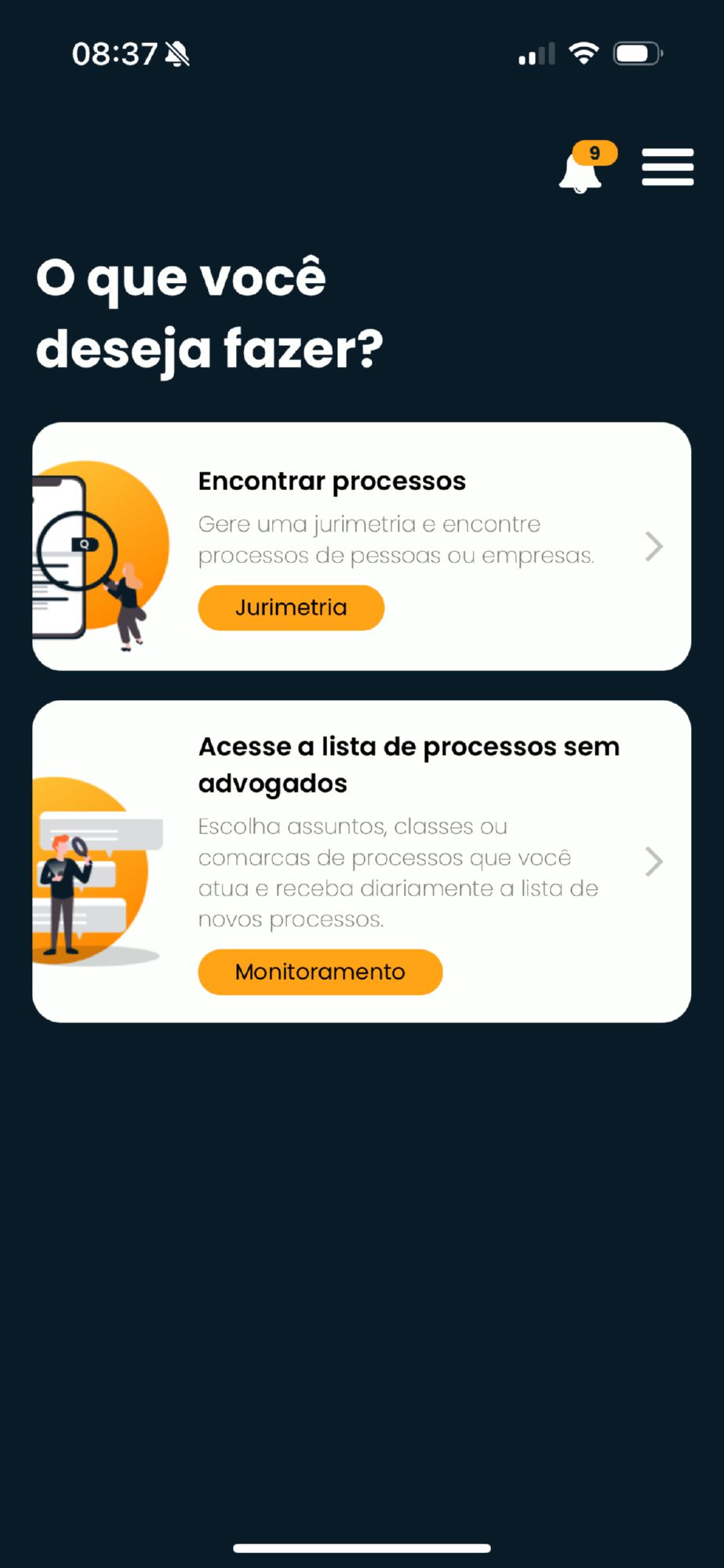724x1568 pixels.
Task: Expand the Encontrar processos card via its chevron
Action: [x=653, y=546]
